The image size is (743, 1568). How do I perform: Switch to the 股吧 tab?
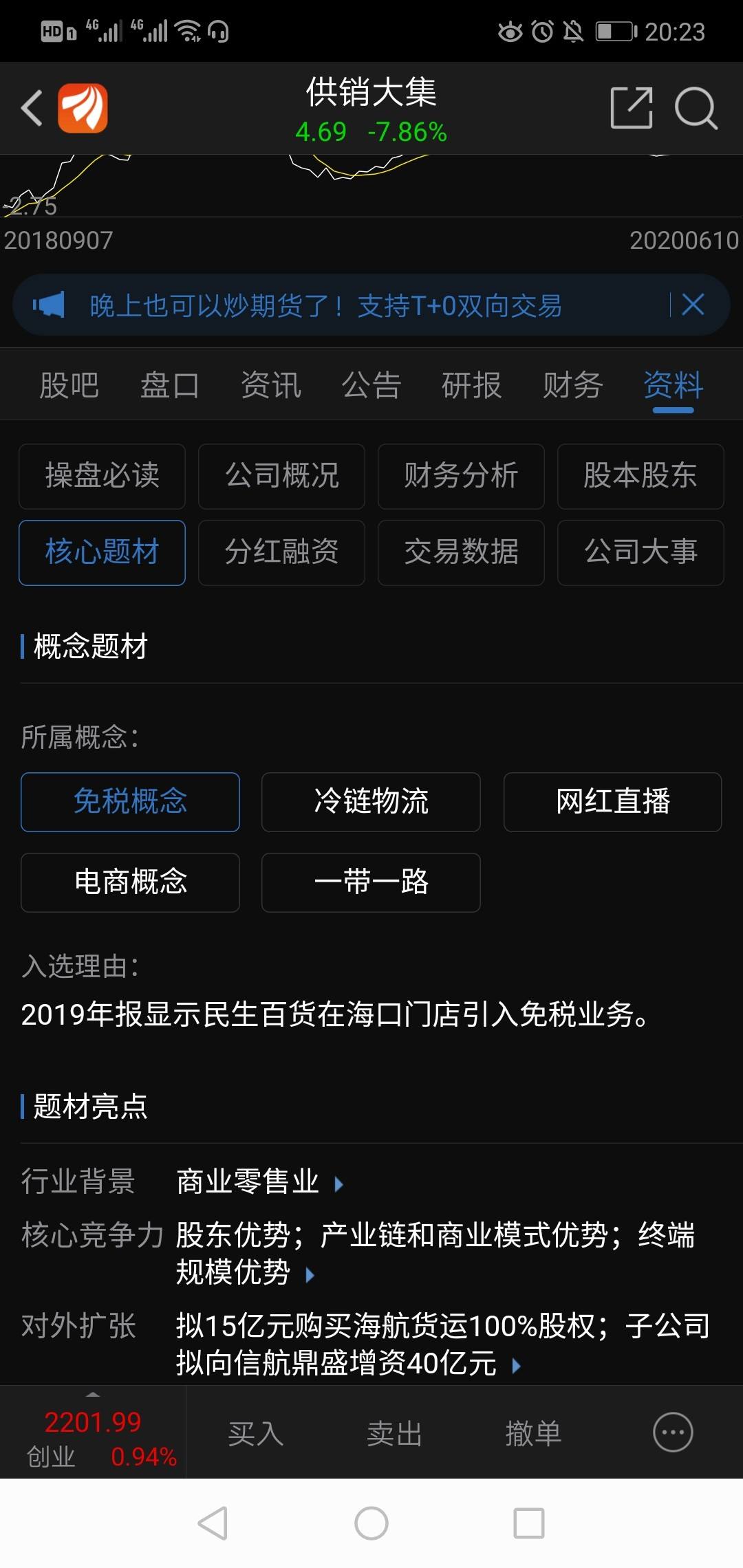click(69, 385)
